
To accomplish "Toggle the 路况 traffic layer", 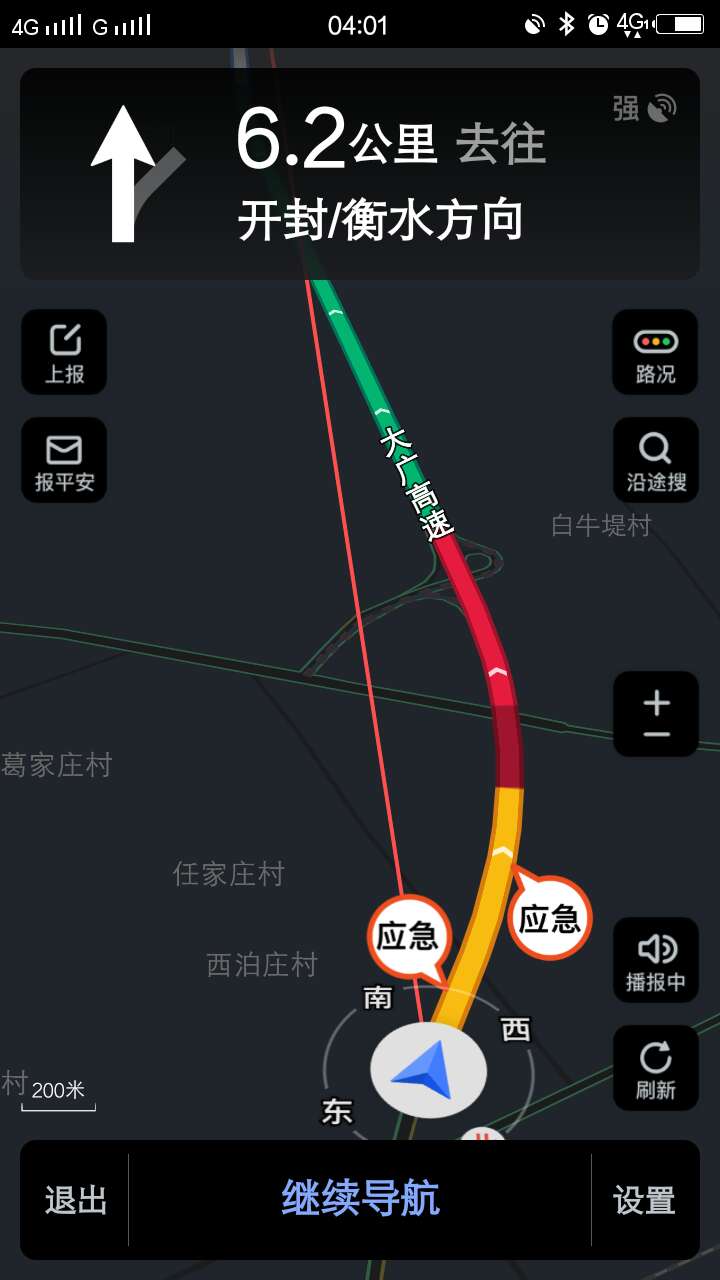I will point(655,353).
